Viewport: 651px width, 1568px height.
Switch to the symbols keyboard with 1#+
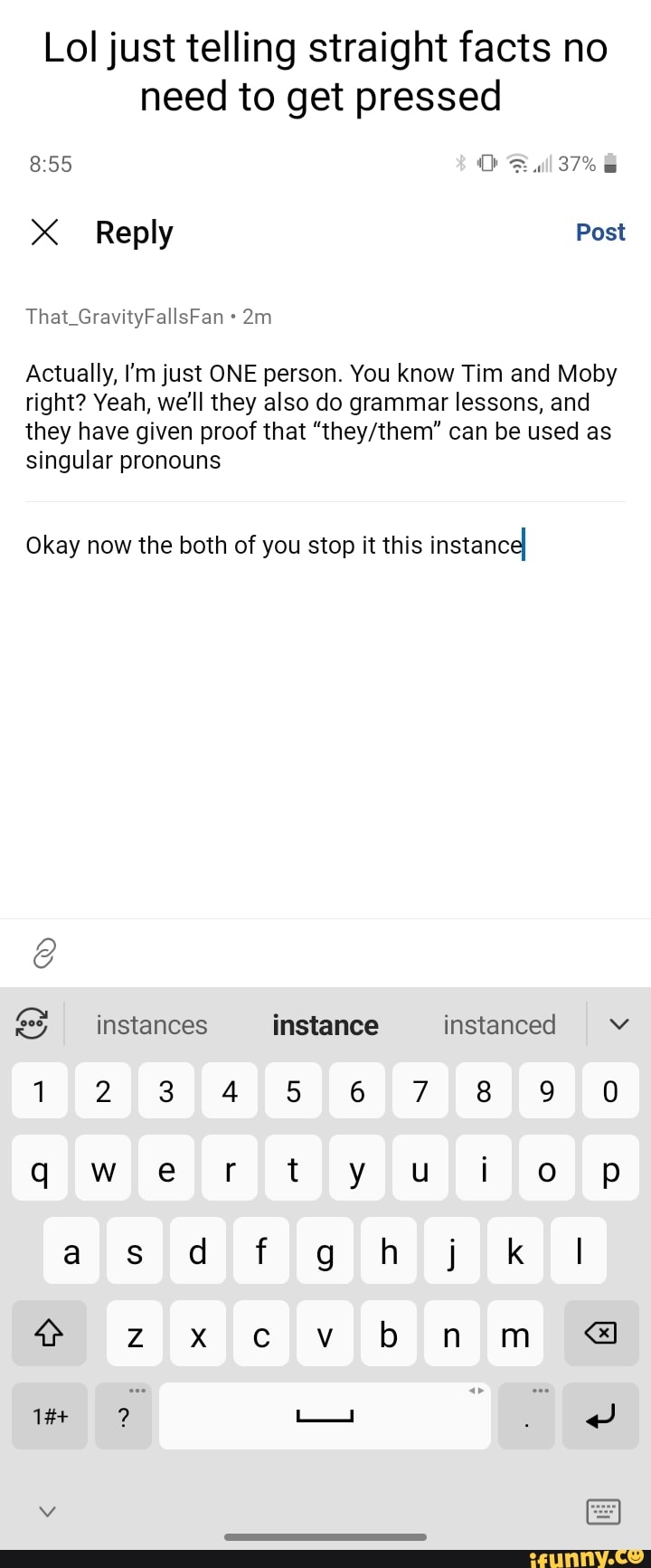50,1416
